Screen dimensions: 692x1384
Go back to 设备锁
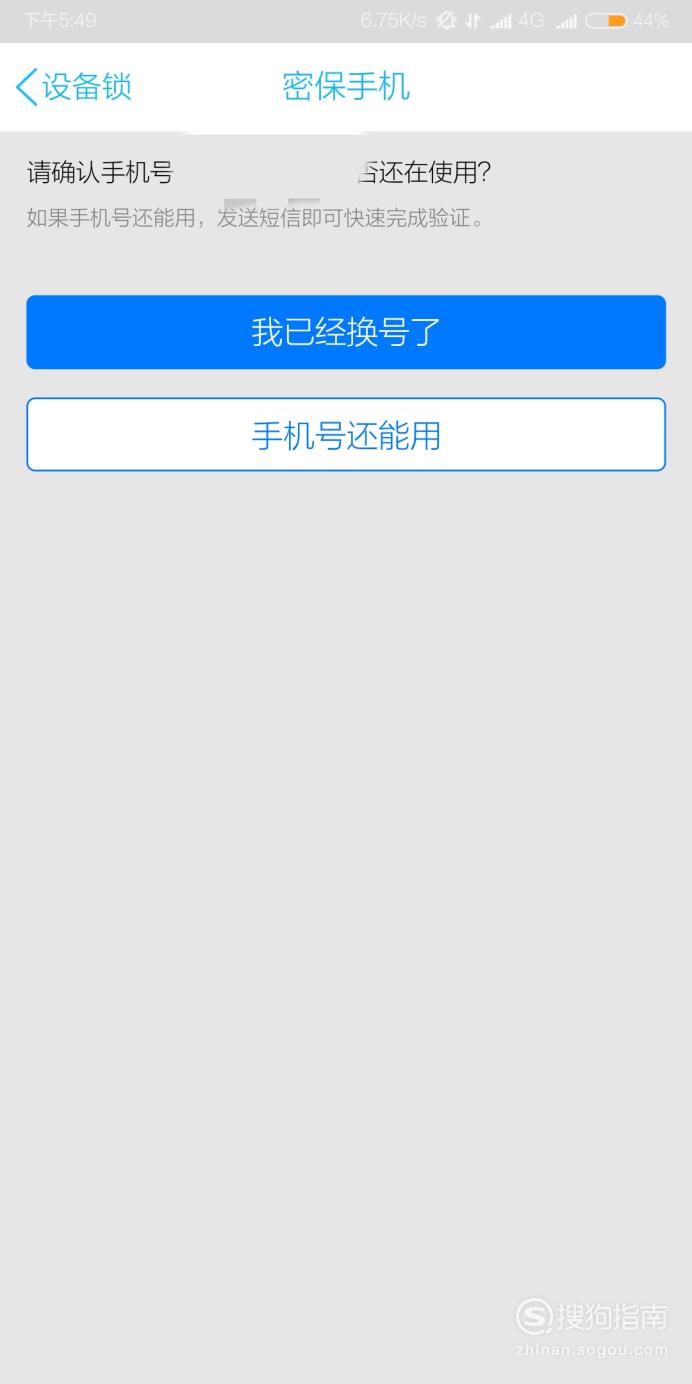[x=74, y=87]
